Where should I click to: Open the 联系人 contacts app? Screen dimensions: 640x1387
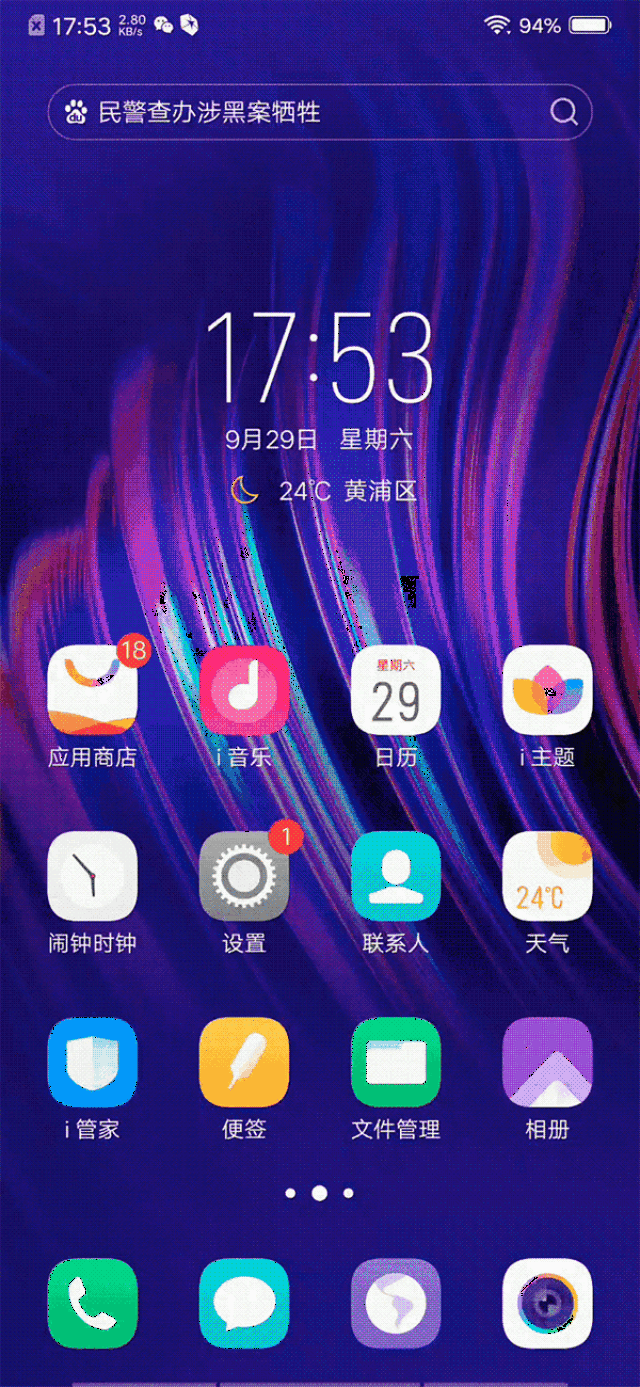pyautogui.click(x=396, y=876)
